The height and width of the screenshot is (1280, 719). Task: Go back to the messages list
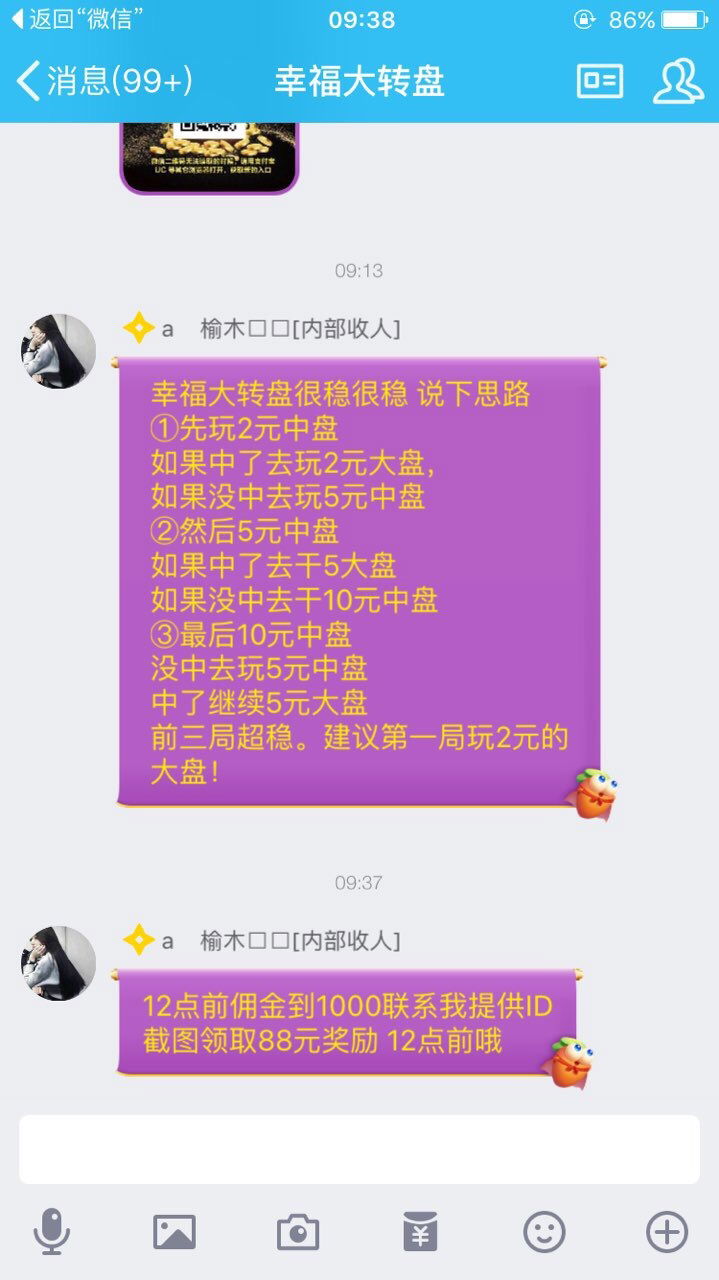[105, 81]
